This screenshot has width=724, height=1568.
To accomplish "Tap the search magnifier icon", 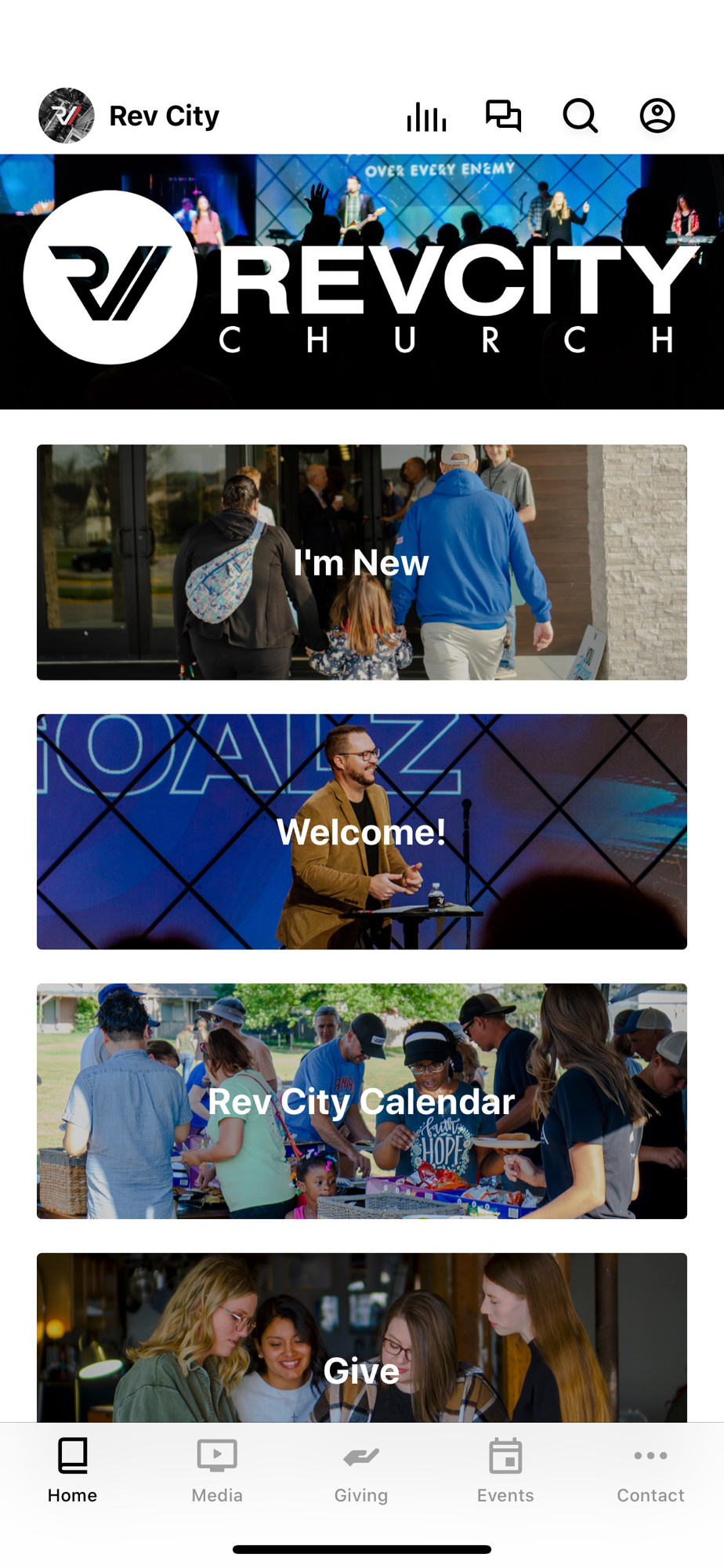I will point(580,116).
